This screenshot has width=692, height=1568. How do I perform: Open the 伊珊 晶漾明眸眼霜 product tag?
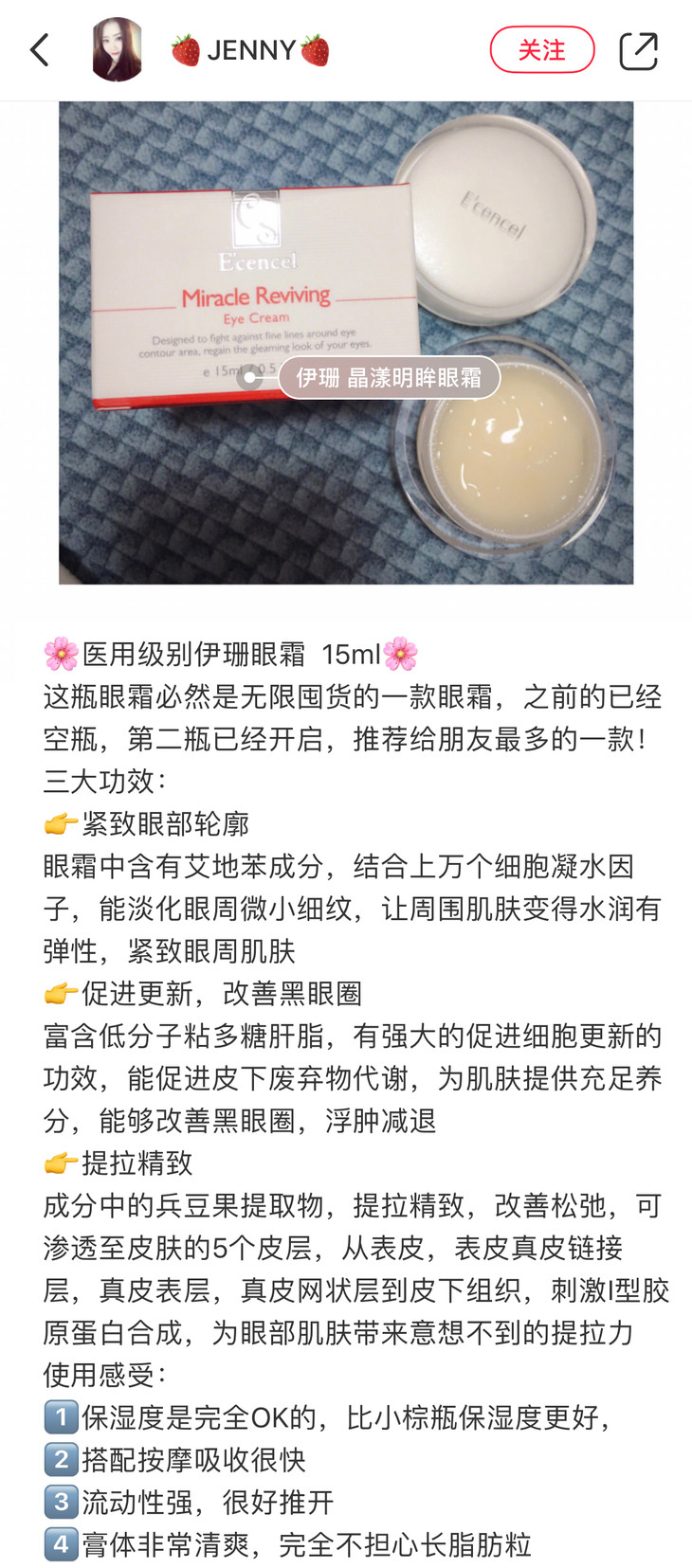[389, 378]
